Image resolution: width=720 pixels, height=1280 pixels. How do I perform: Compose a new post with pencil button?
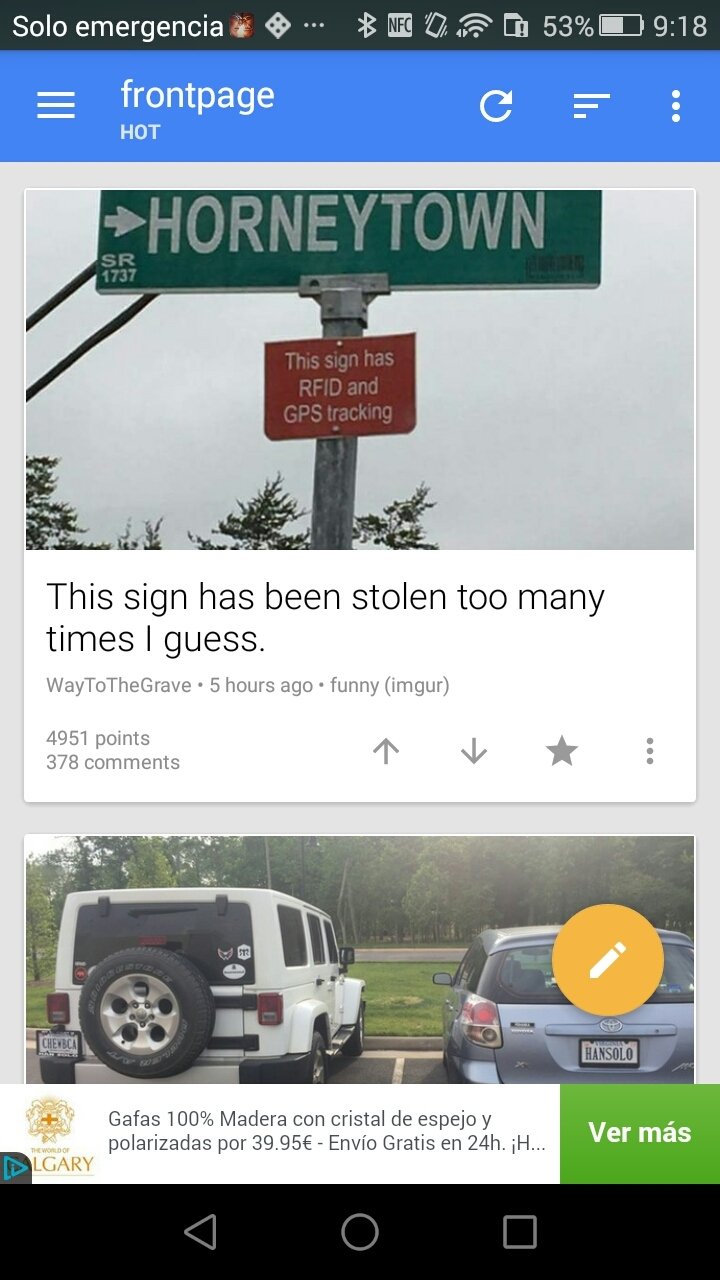coord(607,960)
